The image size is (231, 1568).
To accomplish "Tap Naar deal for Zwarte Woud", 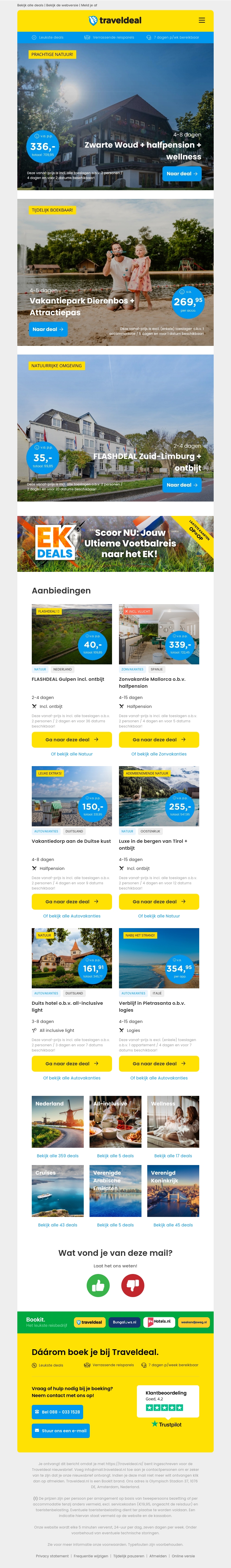I will [x=182, y=174].
